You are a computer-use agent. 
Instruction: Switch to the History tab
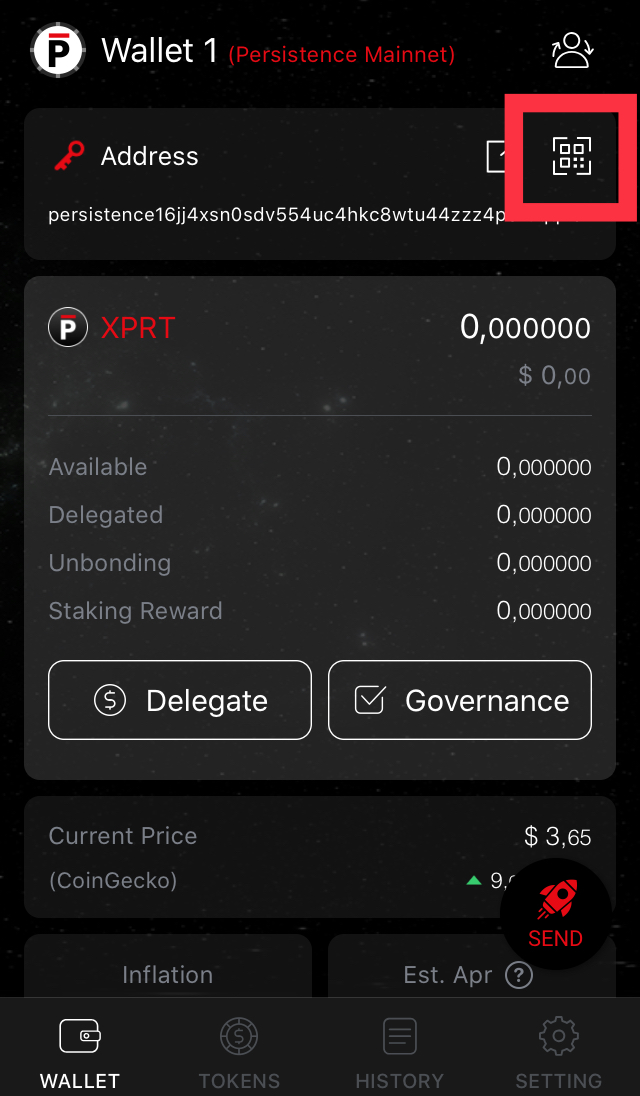point(400,1053)
